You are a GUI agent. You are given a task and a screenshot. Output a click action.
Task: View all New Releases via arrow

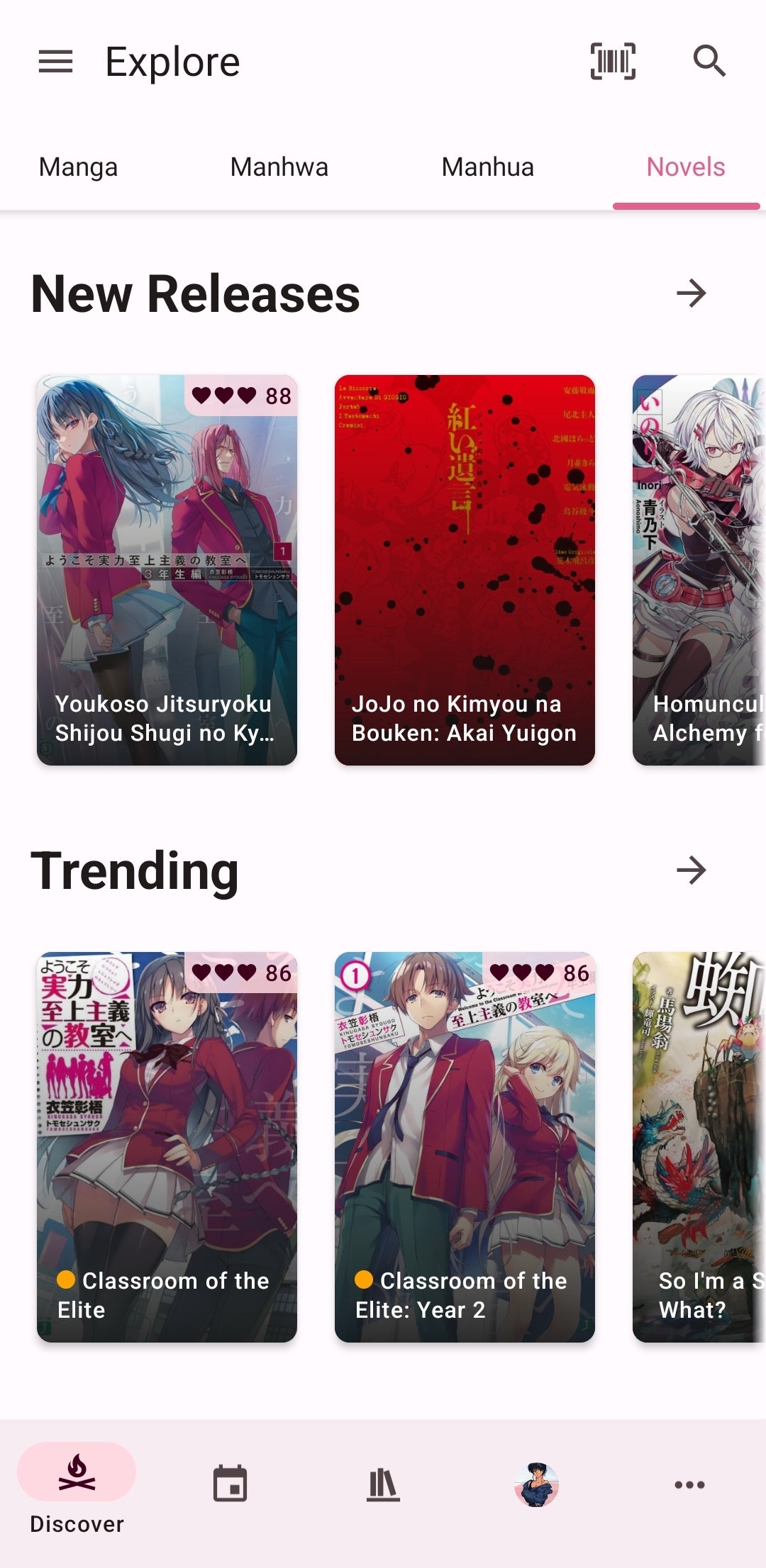[691, 293]
